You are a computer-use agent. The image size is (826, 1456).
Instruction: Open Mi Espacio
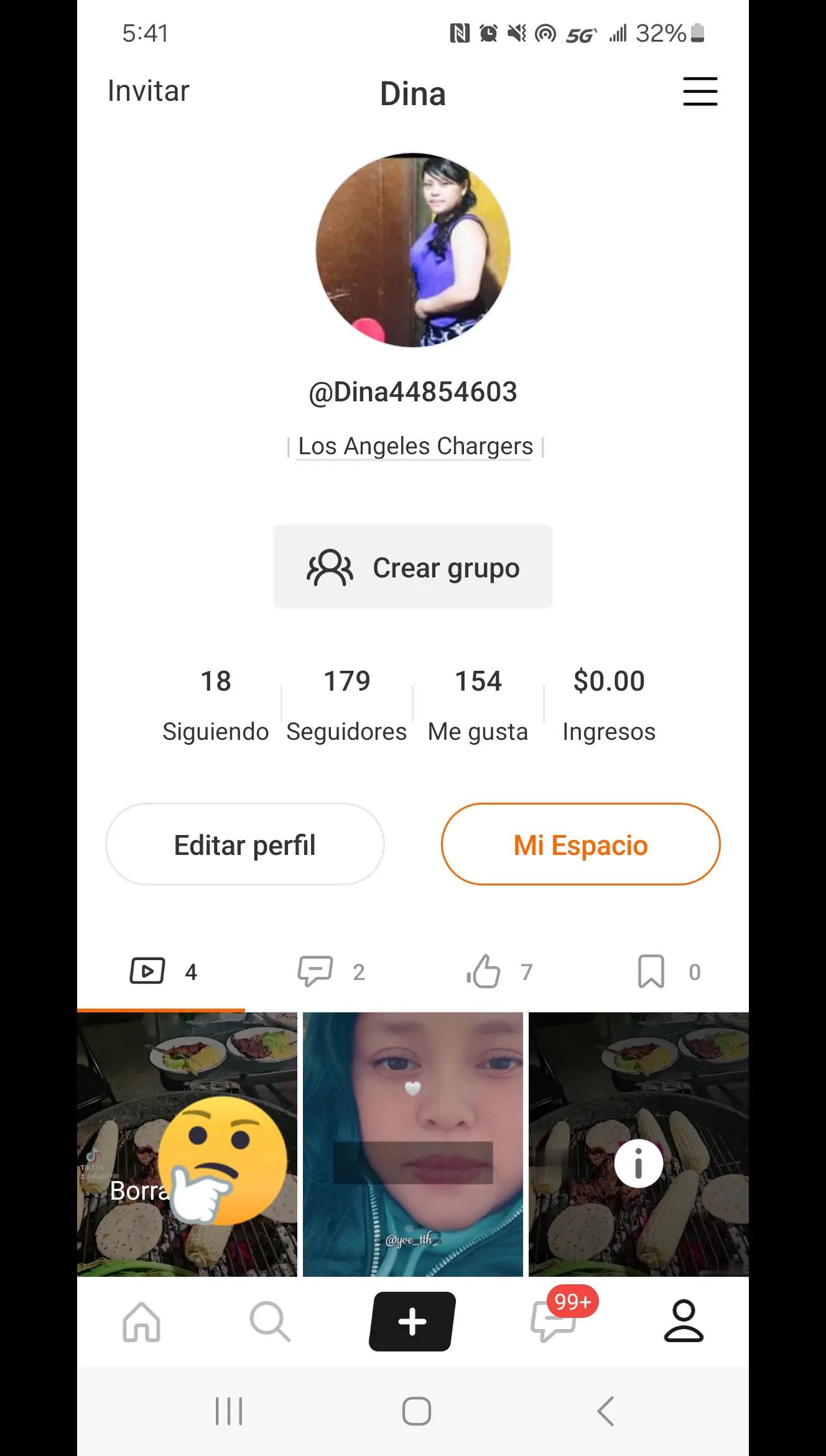[580, 844]
